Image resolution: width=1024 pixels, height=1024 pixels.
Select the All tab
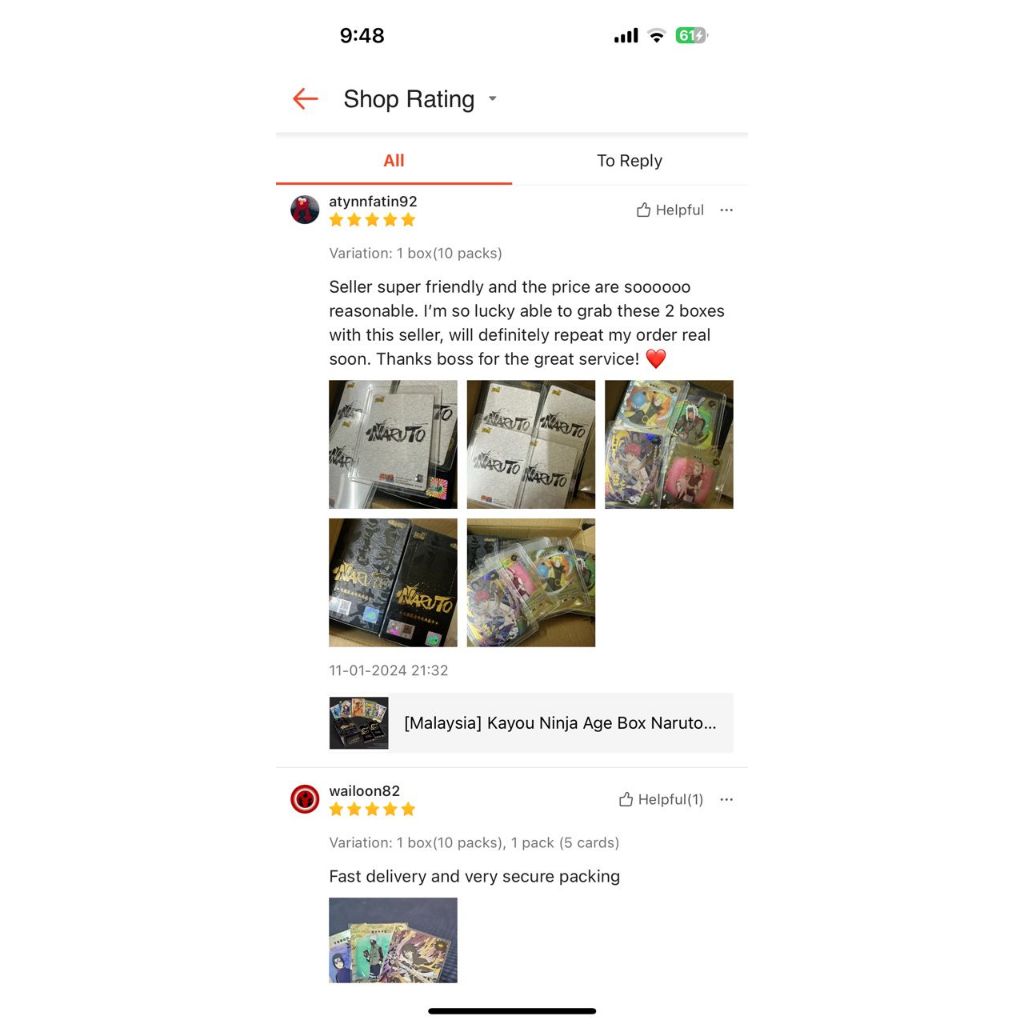tap(394, 161)
